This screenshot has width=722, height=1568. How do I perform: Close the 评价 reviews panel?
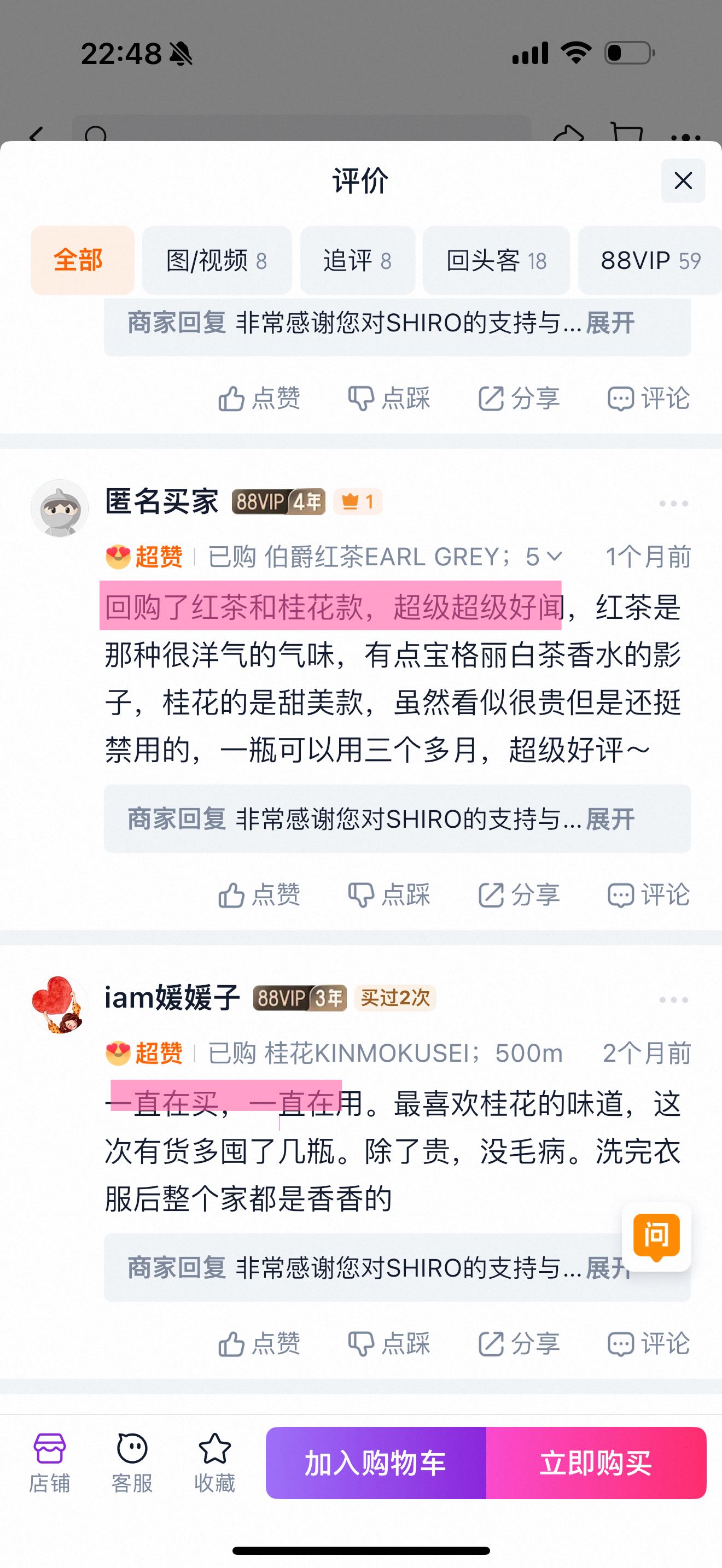pyautogui.click(x=683, y=181)
